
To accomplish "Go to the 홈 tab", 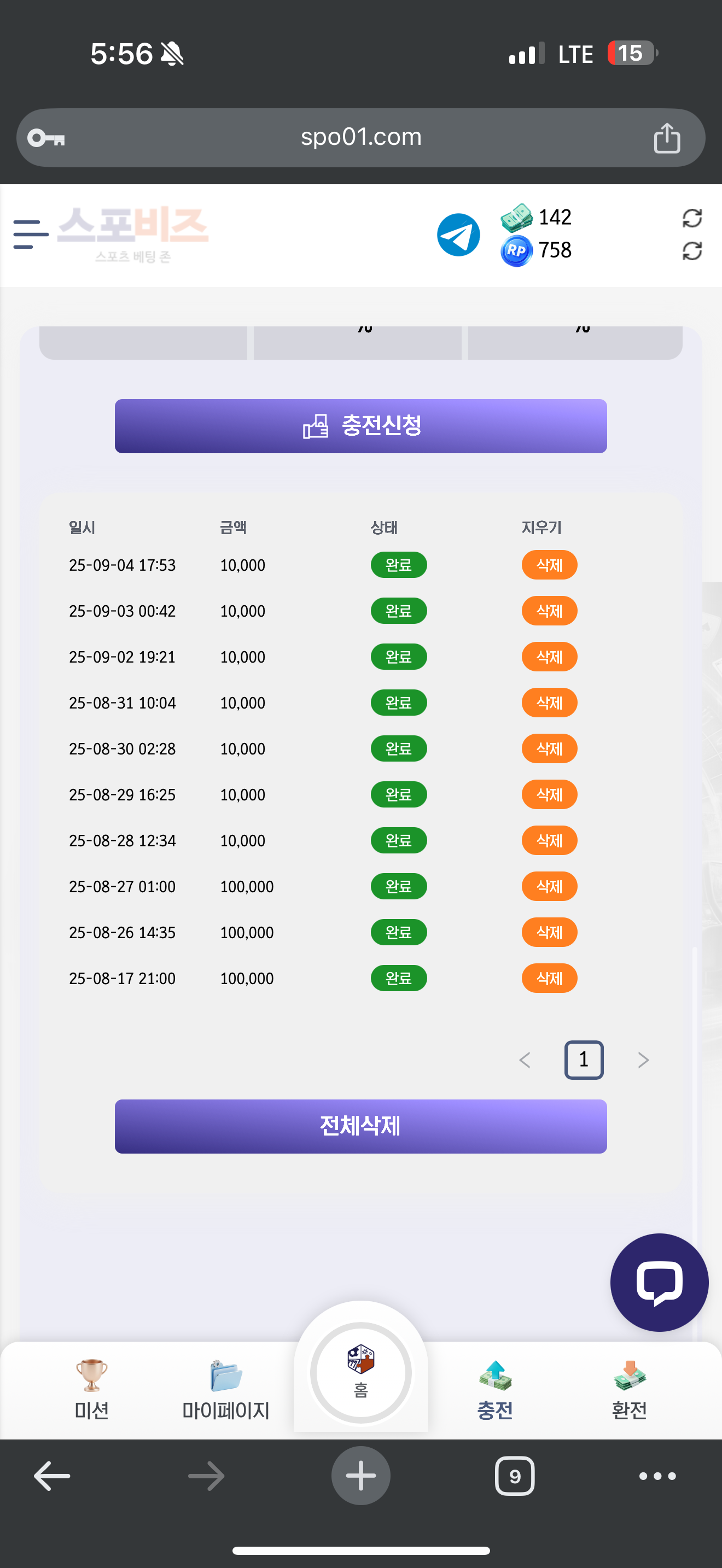I will [360, 1373].
